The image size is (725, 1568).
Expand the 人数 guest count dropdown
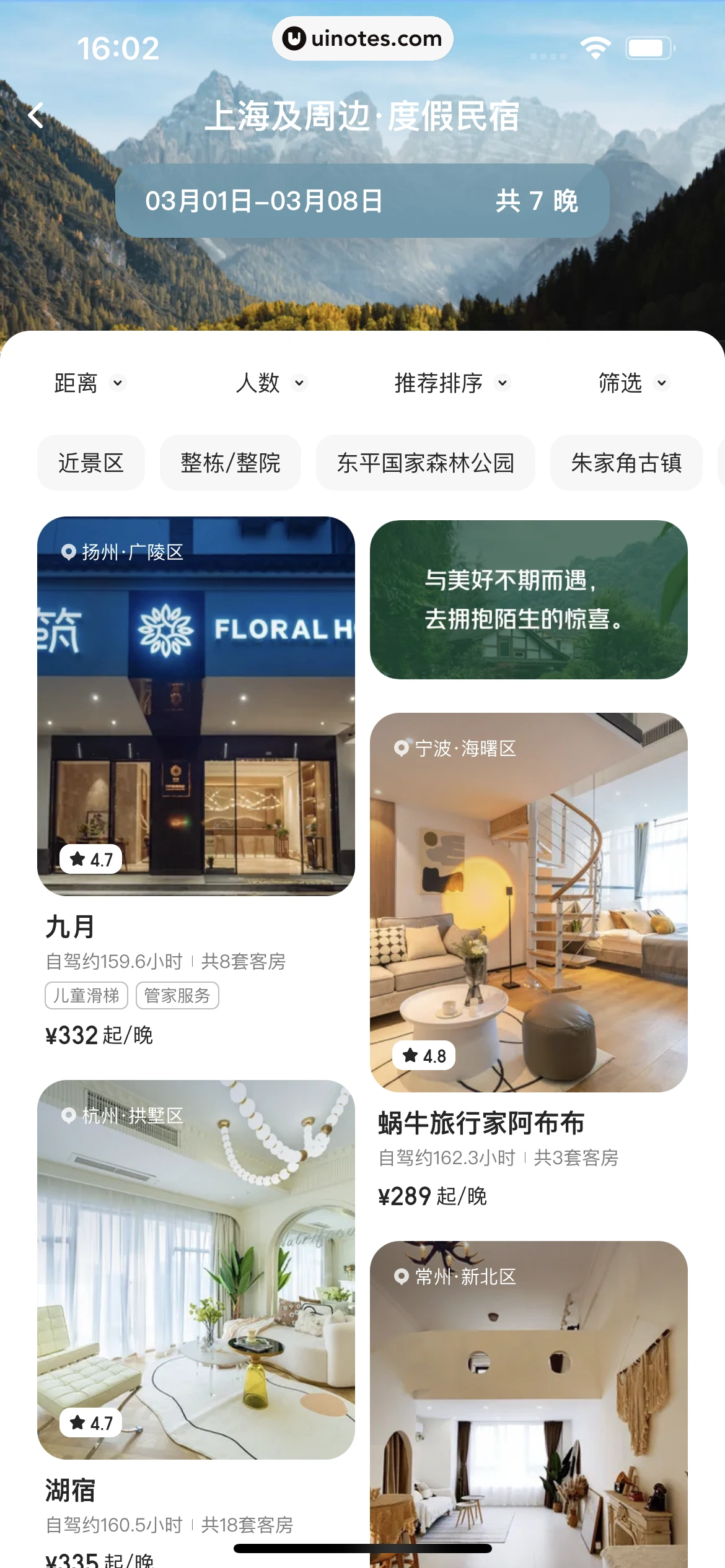271,383
